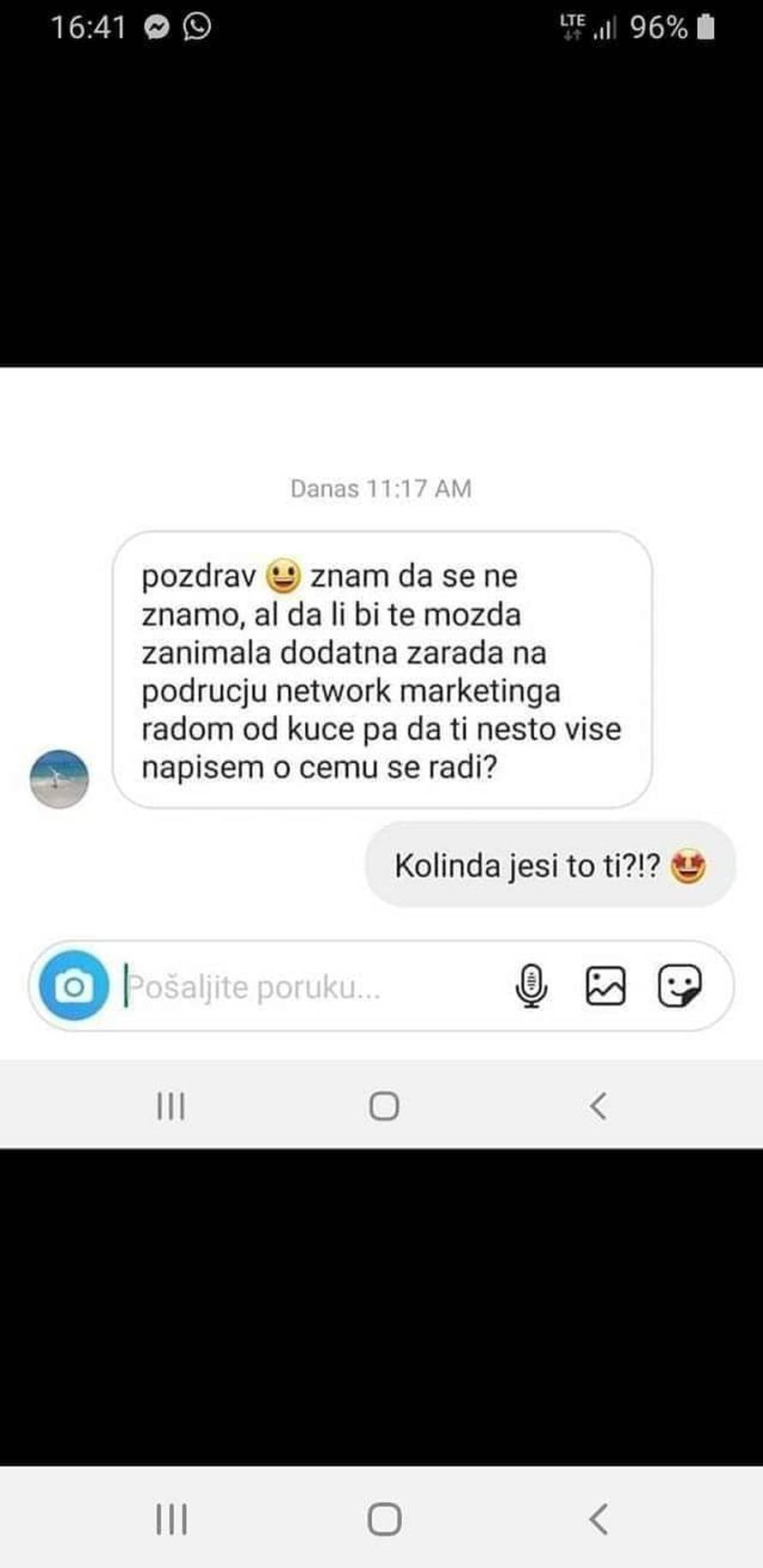
Task: Focus the 'Pošaljite poruku...' input field
Action: 257,986
